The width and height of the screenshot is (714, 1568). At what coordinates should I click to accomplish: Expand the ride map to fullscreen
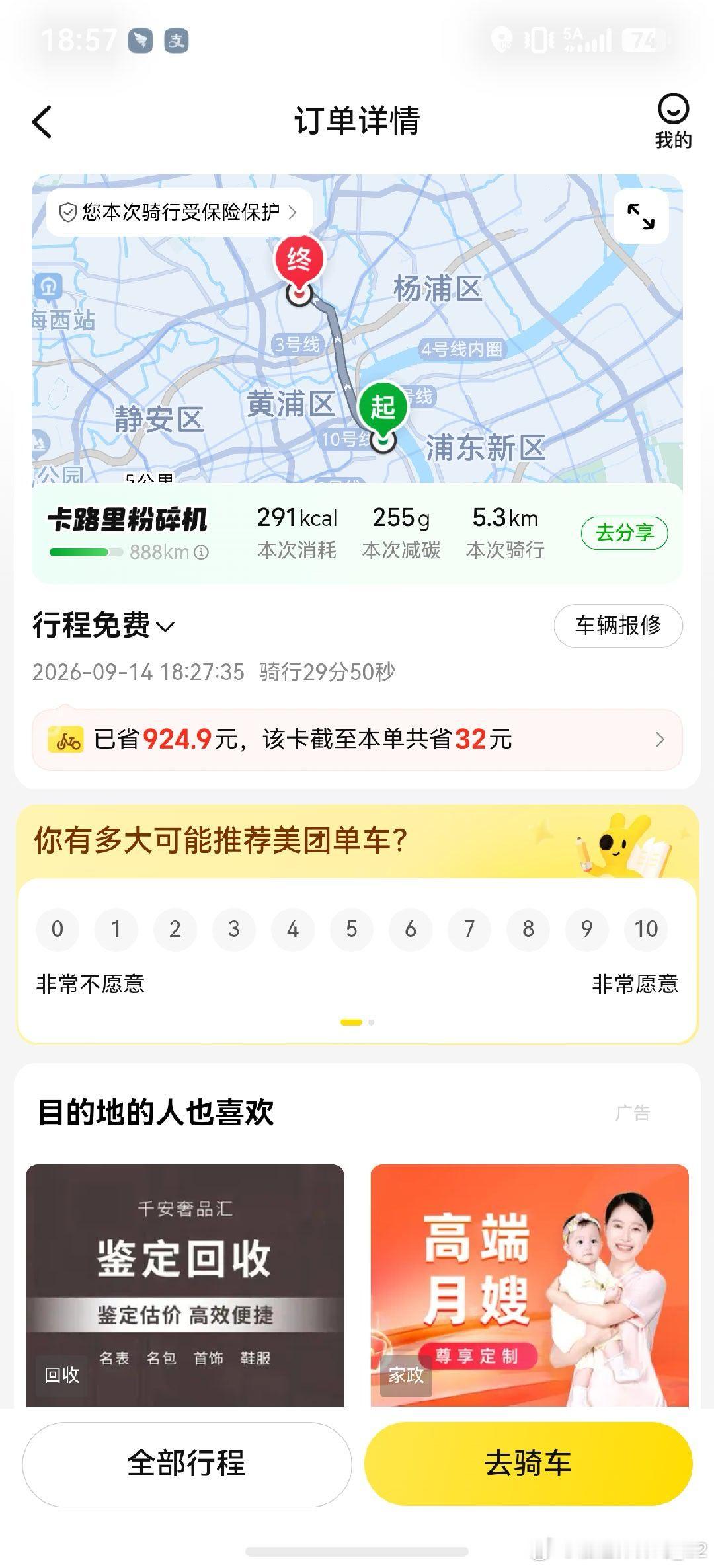click(641, 217)
